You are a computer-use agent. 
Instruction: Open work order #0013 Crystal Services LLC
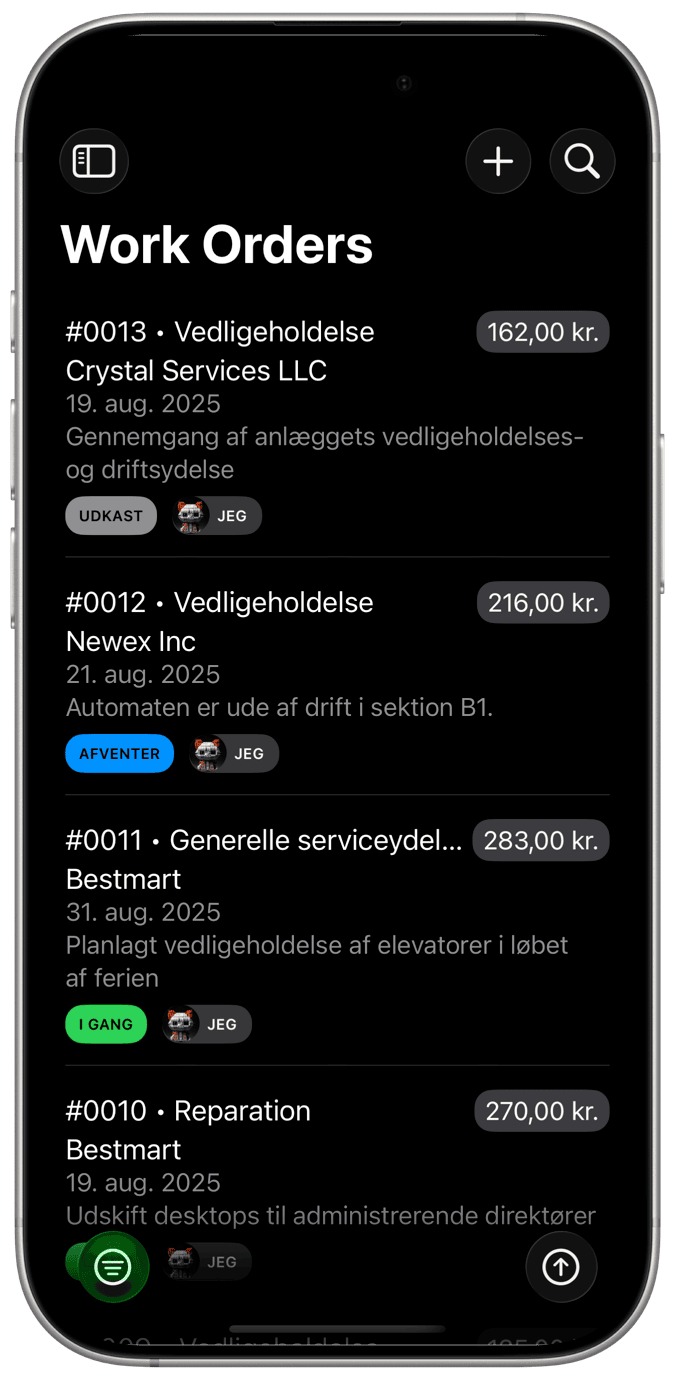300,400
